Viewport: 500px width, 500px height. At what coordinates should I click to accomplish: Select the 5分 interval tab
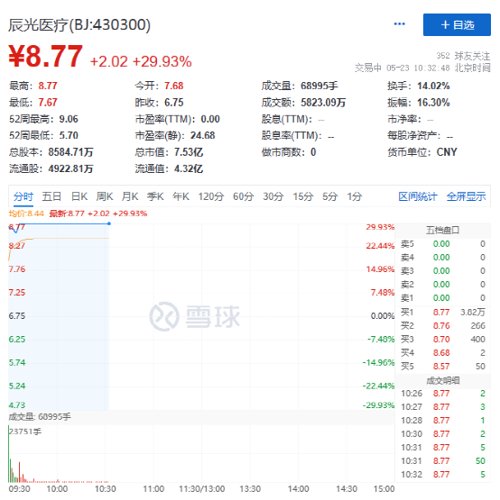pos(330,197)
